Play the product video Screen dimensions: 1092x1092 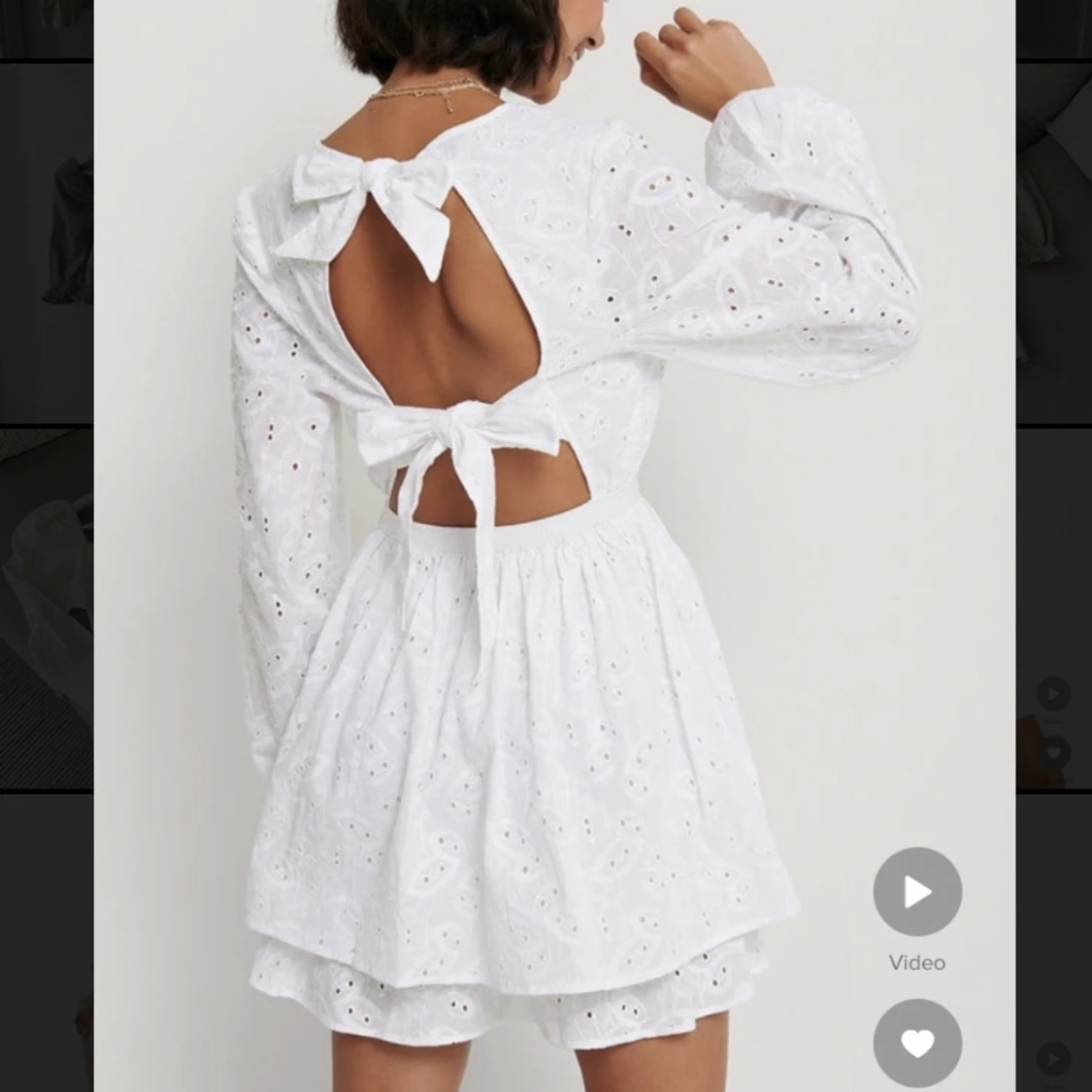[x=917, y=891]
